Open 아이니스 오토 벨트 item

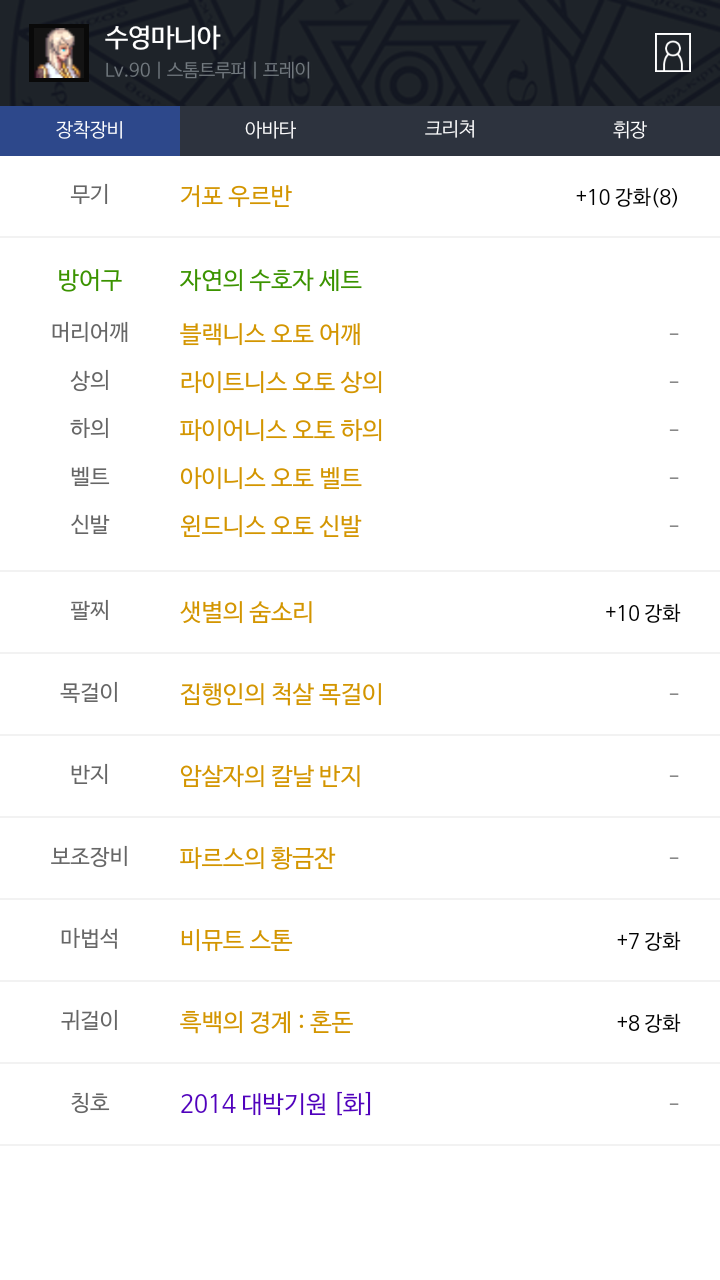click(270, 477)
